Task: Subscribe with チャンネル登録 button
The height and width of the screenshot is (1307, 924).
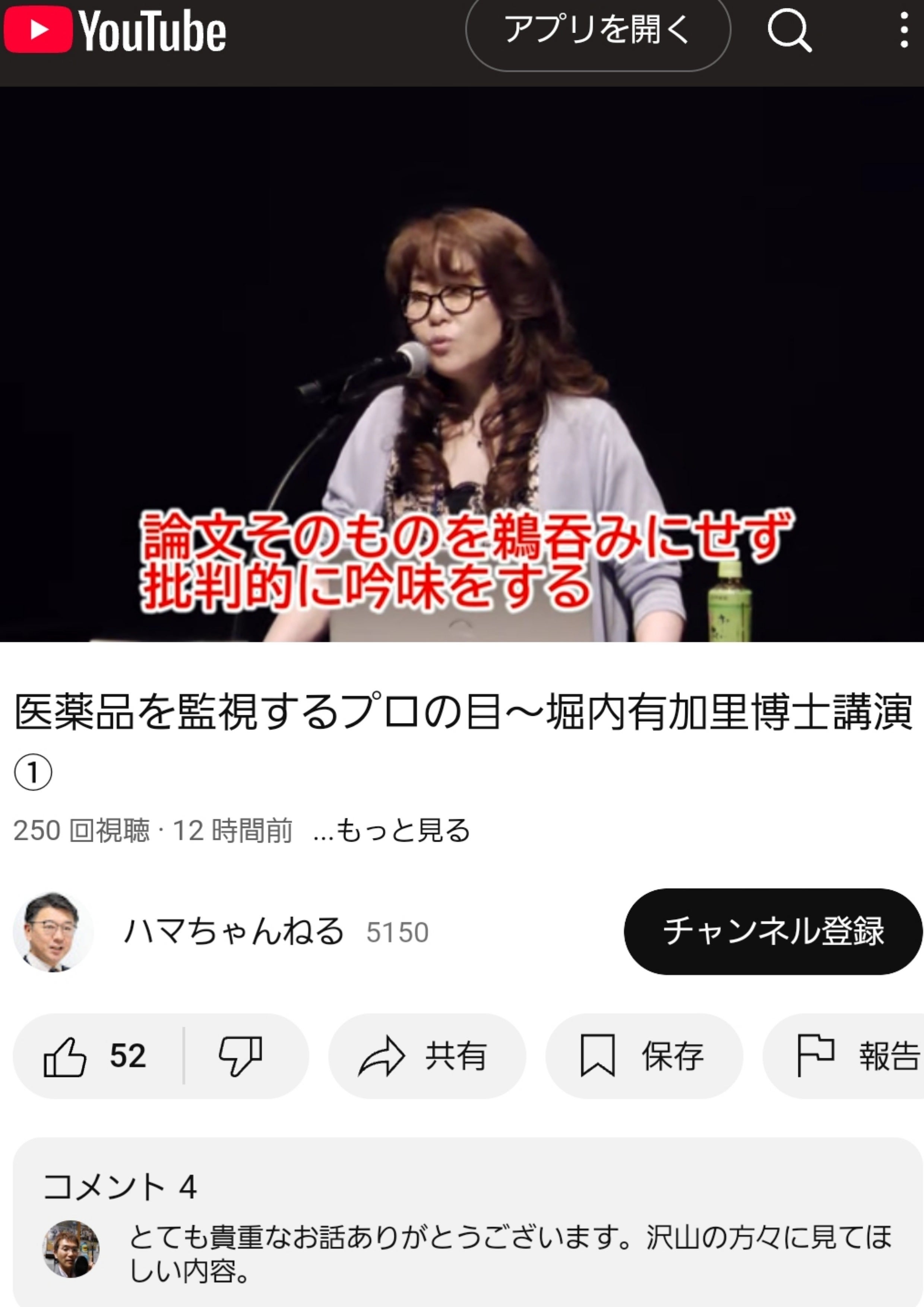Action: point(773,932)
